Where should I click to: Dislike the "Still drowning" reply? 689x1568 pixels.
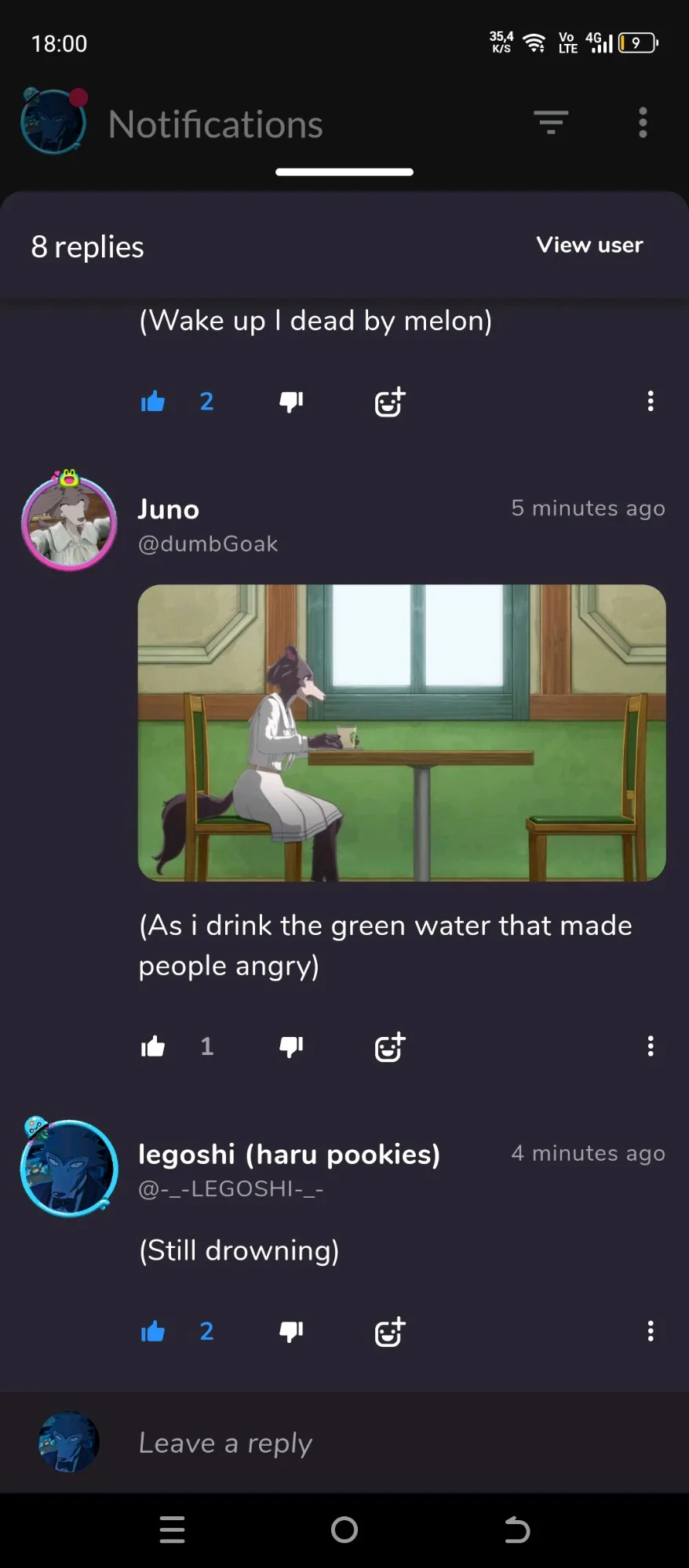click(x=291, y=1331)
